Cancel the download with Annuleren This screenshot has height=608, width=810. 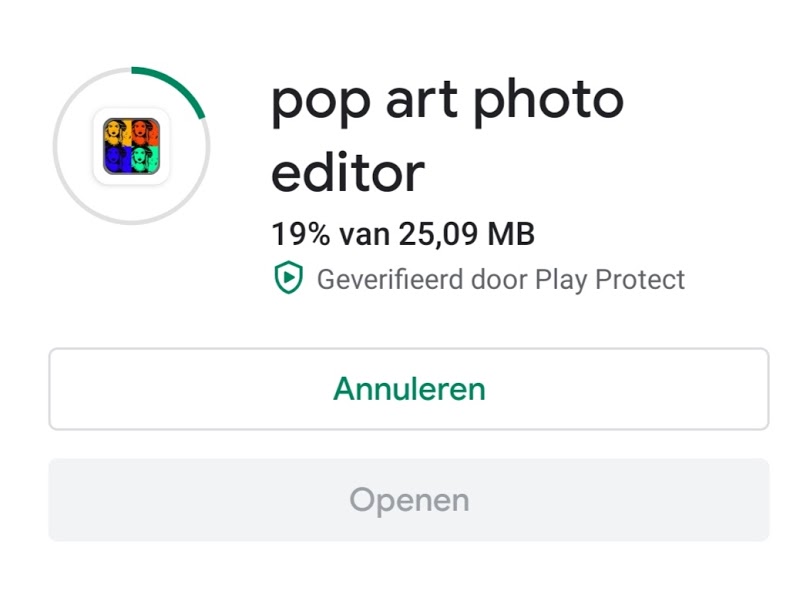(x=409, y=389)
